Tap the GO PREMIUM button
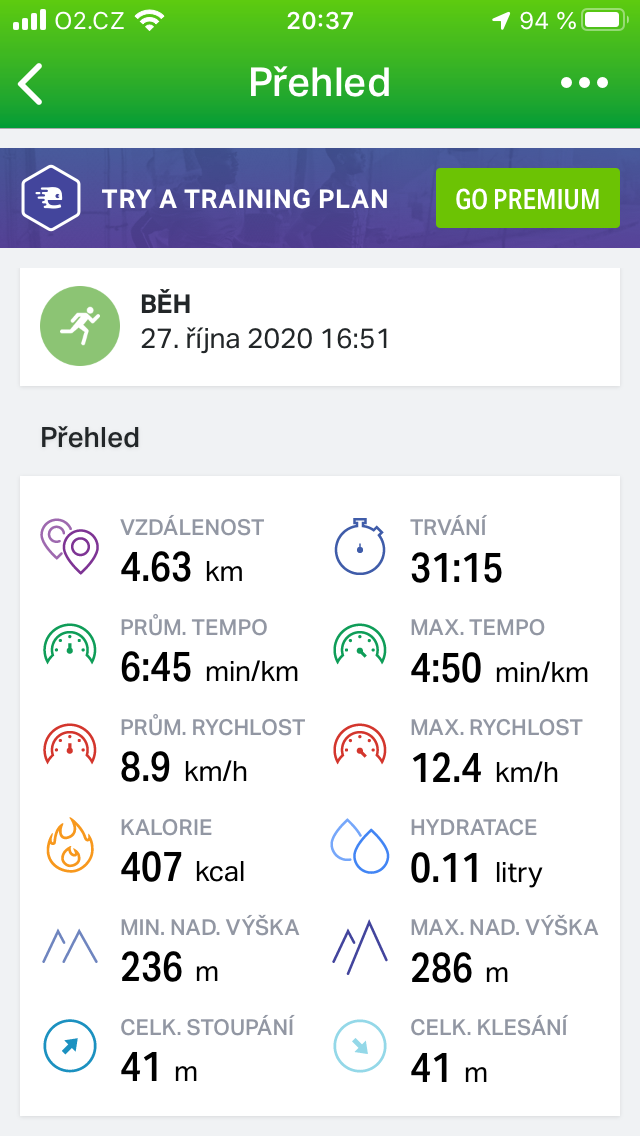640x1136 pixels. coord(528,198)
